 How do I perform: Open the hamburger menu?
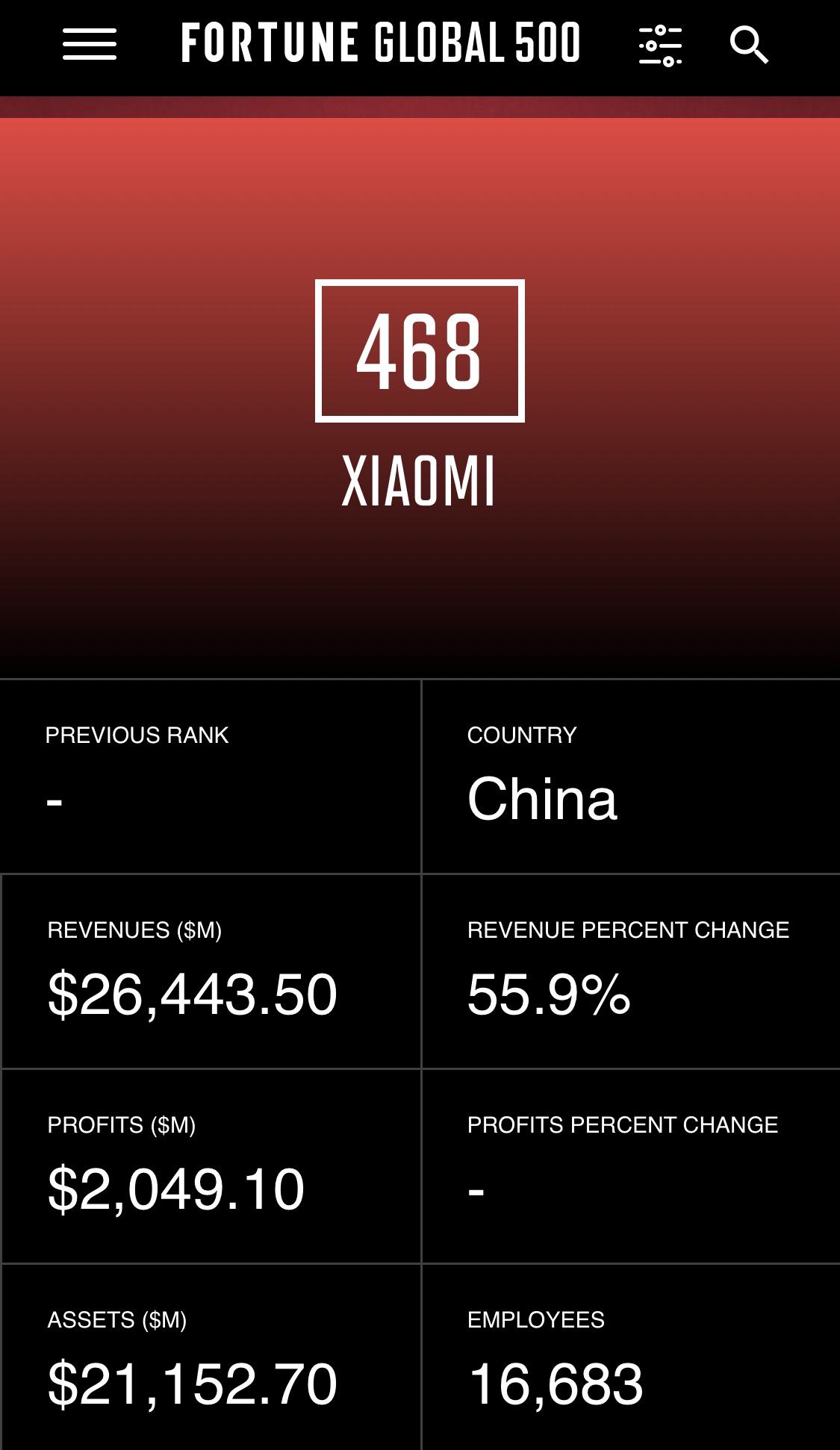pyautogui.click(x=90, y=45)
